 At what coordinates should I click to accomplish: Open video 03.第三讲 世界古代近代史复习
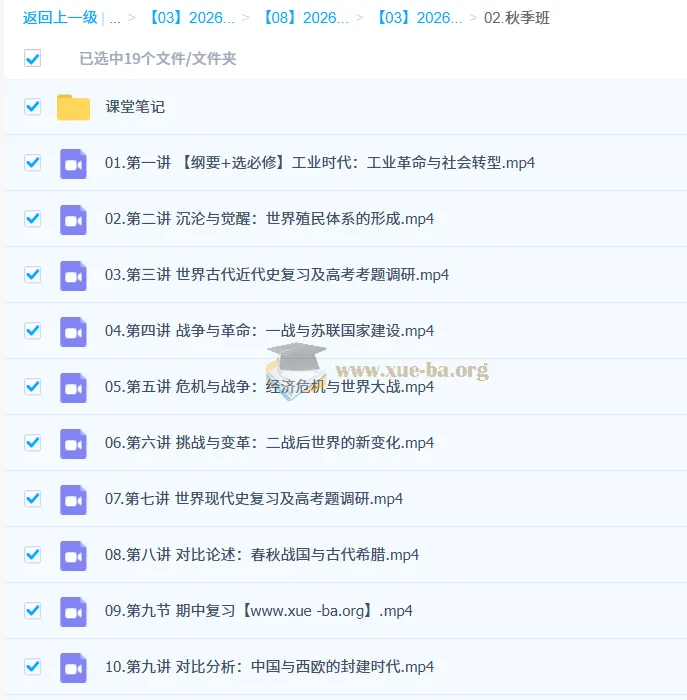276,275
